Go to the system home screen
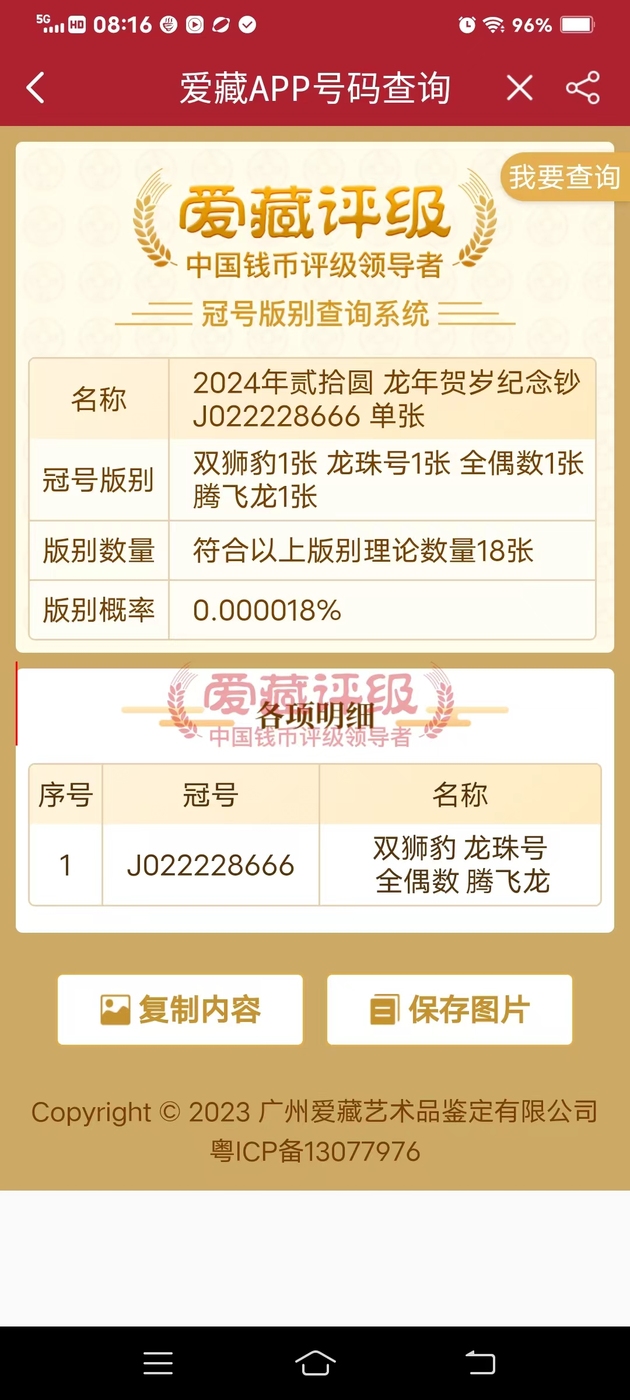This screenshot has height=1400, width=630. [315, 1362]
